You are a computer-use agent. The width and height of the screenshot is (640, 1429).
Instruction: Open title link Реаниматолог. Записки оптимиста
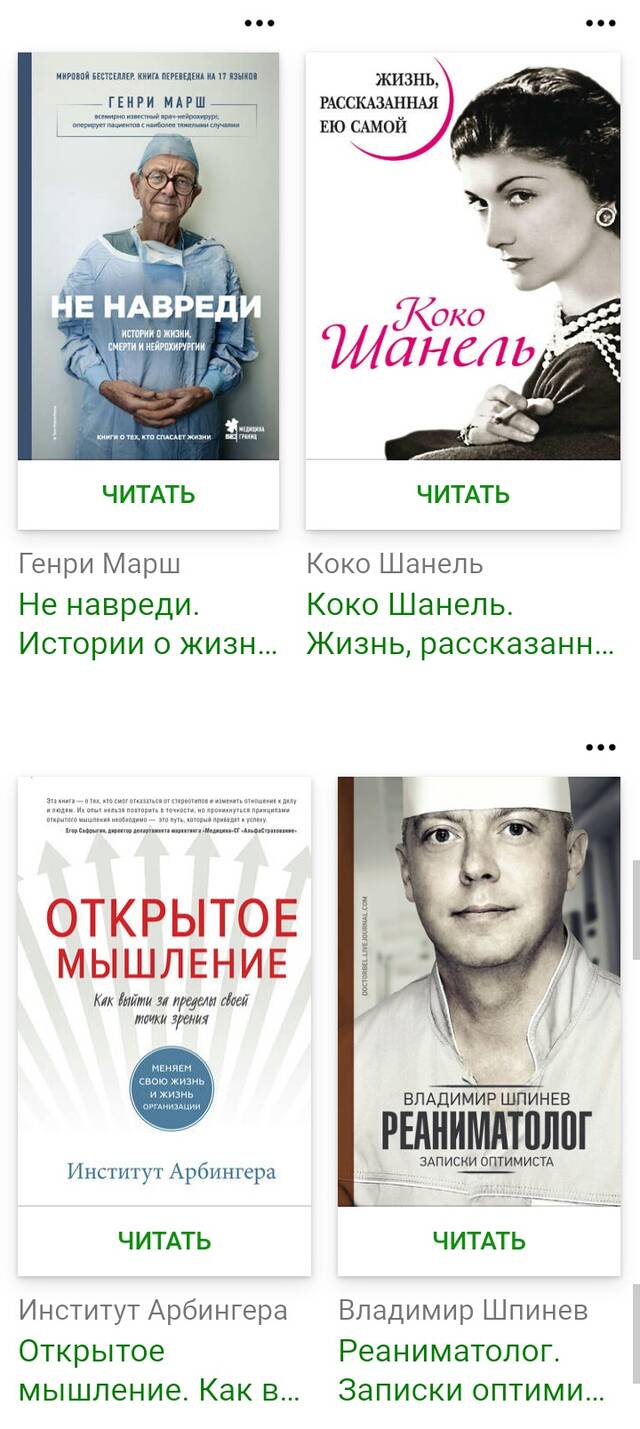(472, 1371)
